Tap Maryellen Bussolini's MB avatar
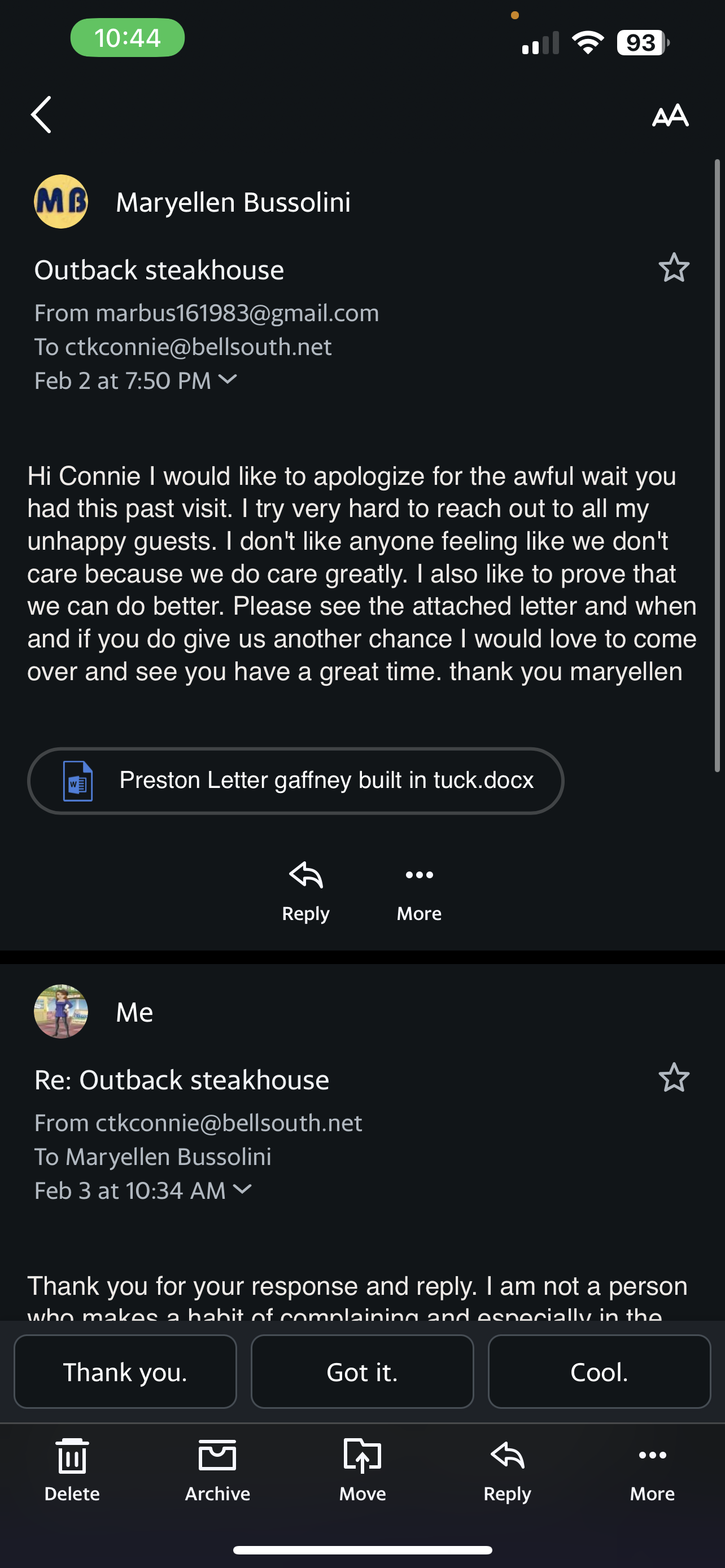 point(61,201)
